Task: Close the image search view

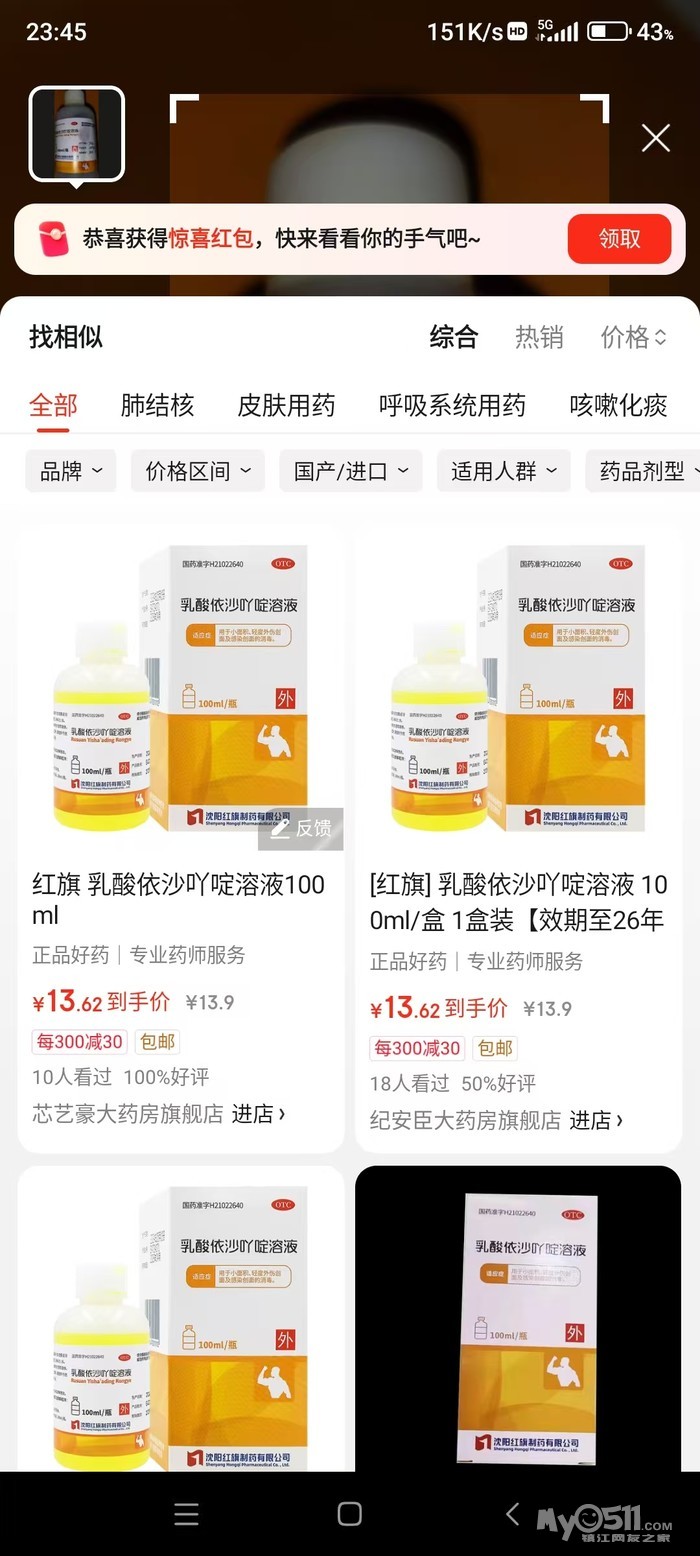Action: 655,138
